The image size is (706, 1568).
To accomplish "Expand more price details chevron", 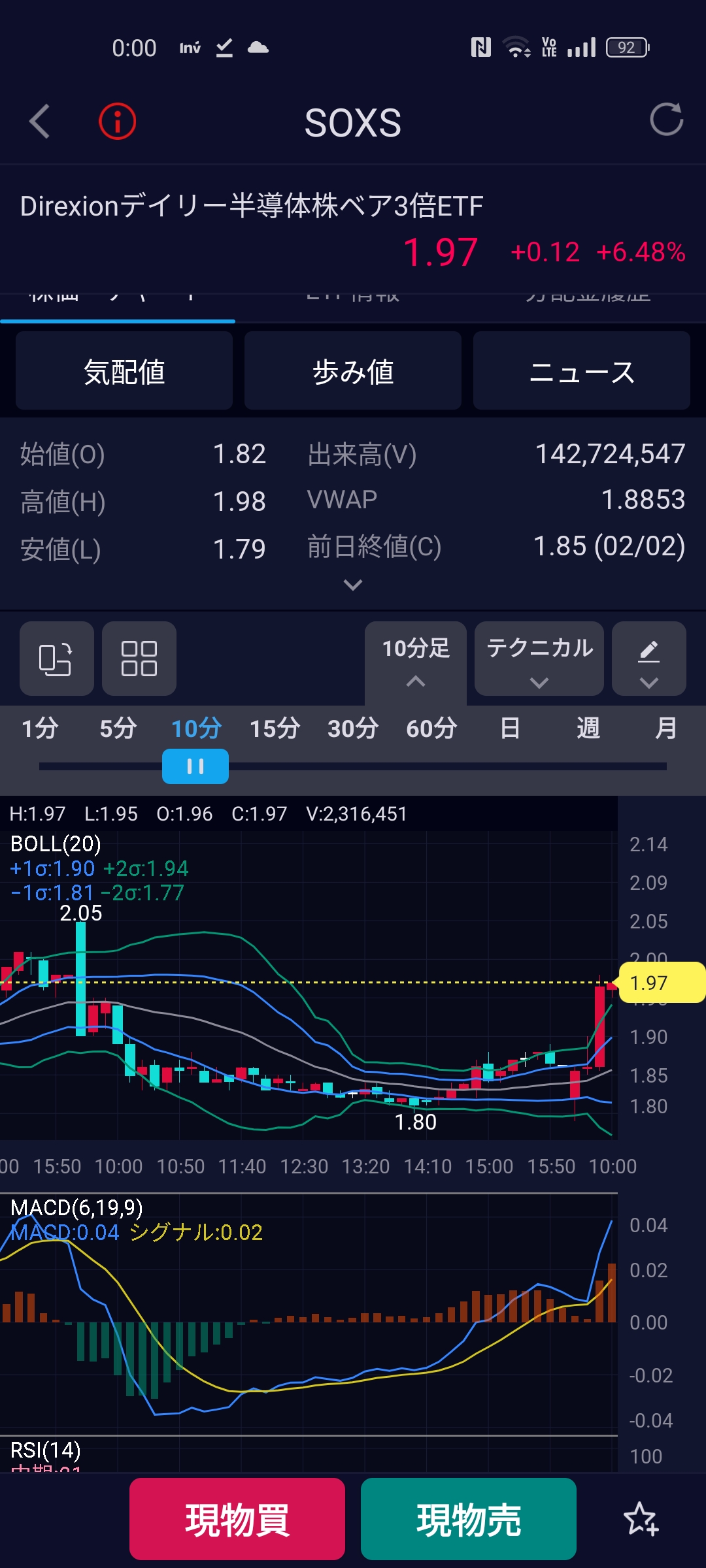I will click(x=353, y=585).
